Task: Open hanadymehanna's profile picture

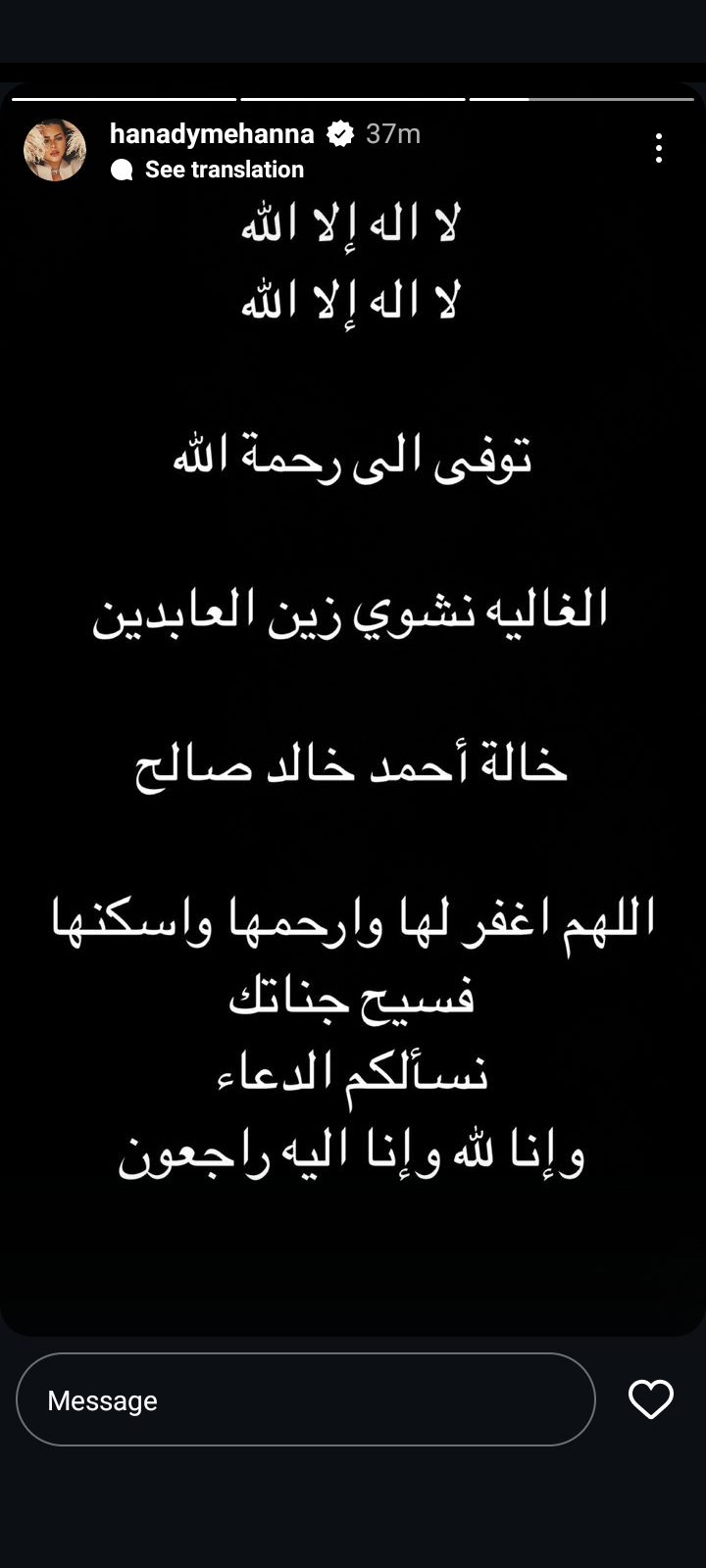Action: pyautogui.click(x=55, y=150)
